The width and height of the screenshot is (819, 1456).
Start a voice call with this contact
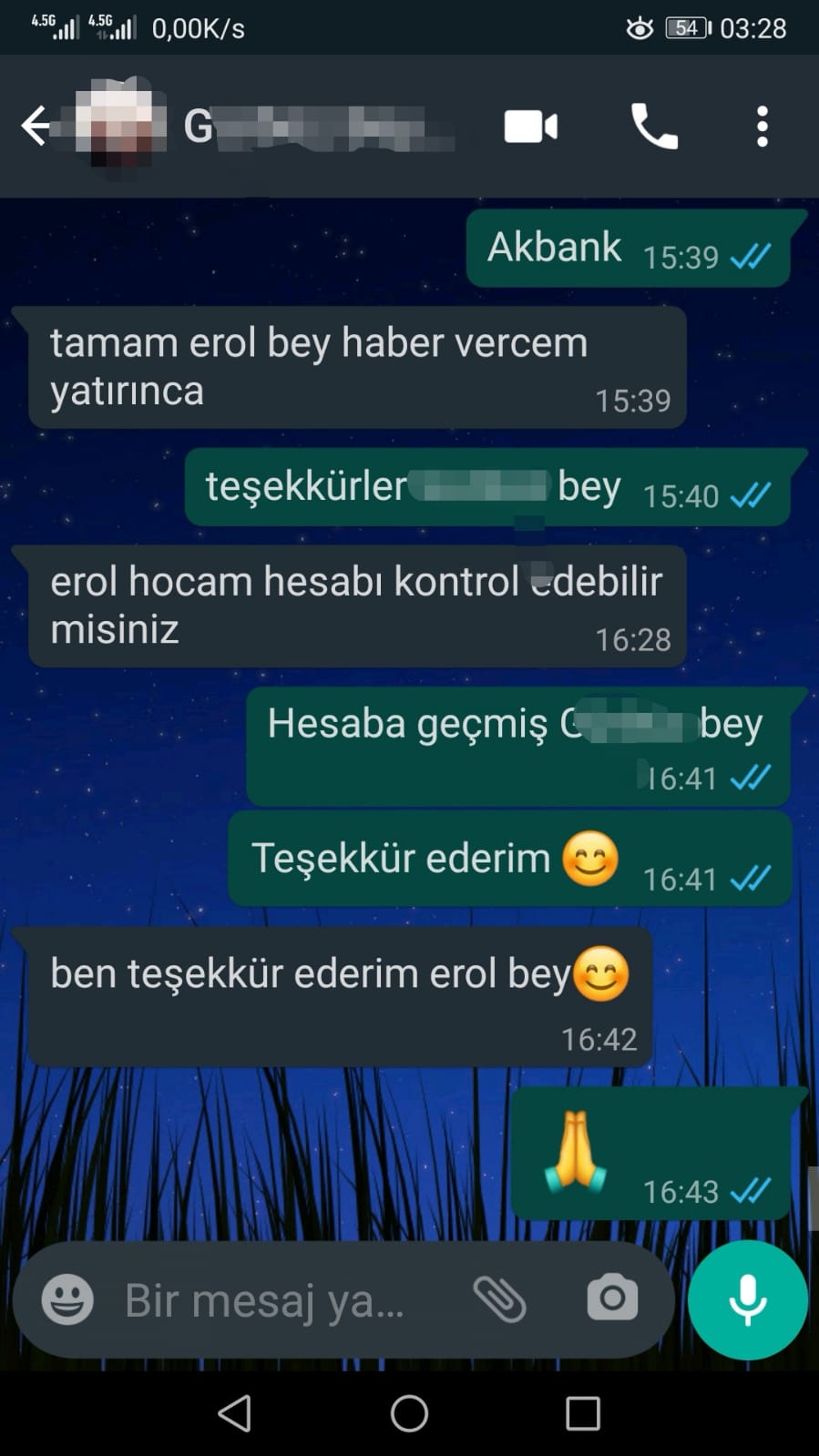click(x=654, y=126)
